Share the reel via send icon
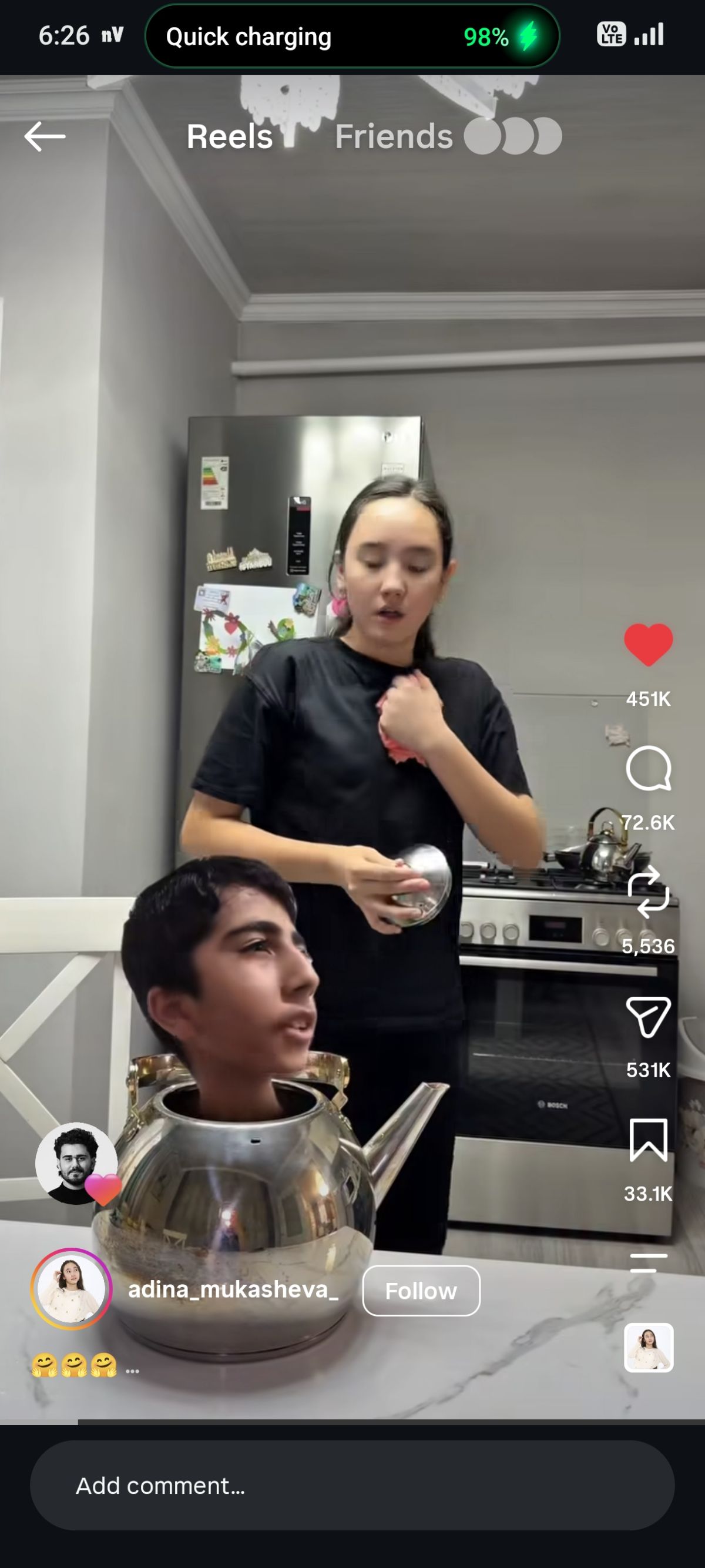705x1568 pixels. [649, 1017]
